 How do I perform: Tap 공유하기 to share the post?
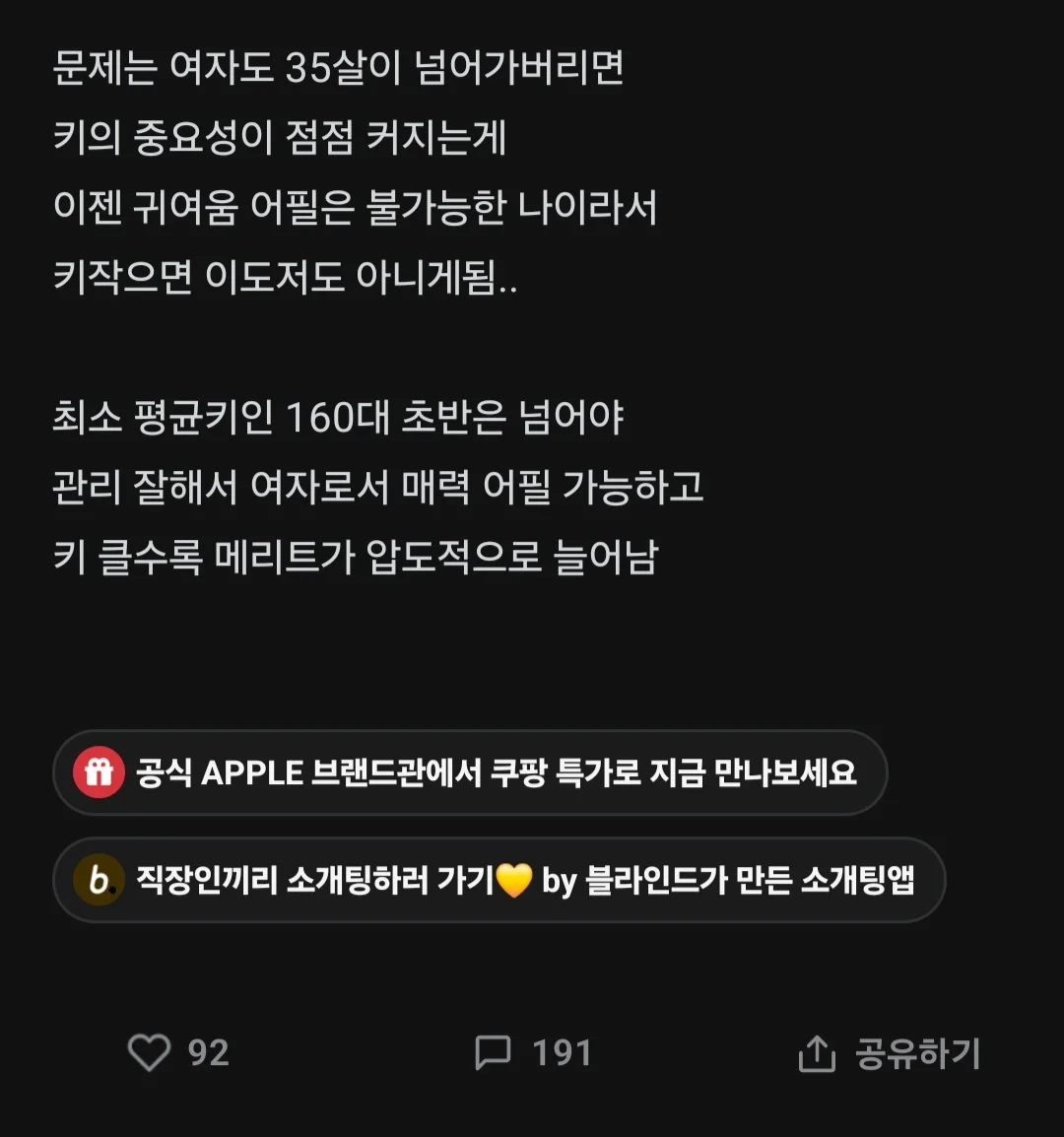(x=890, y=1053)
